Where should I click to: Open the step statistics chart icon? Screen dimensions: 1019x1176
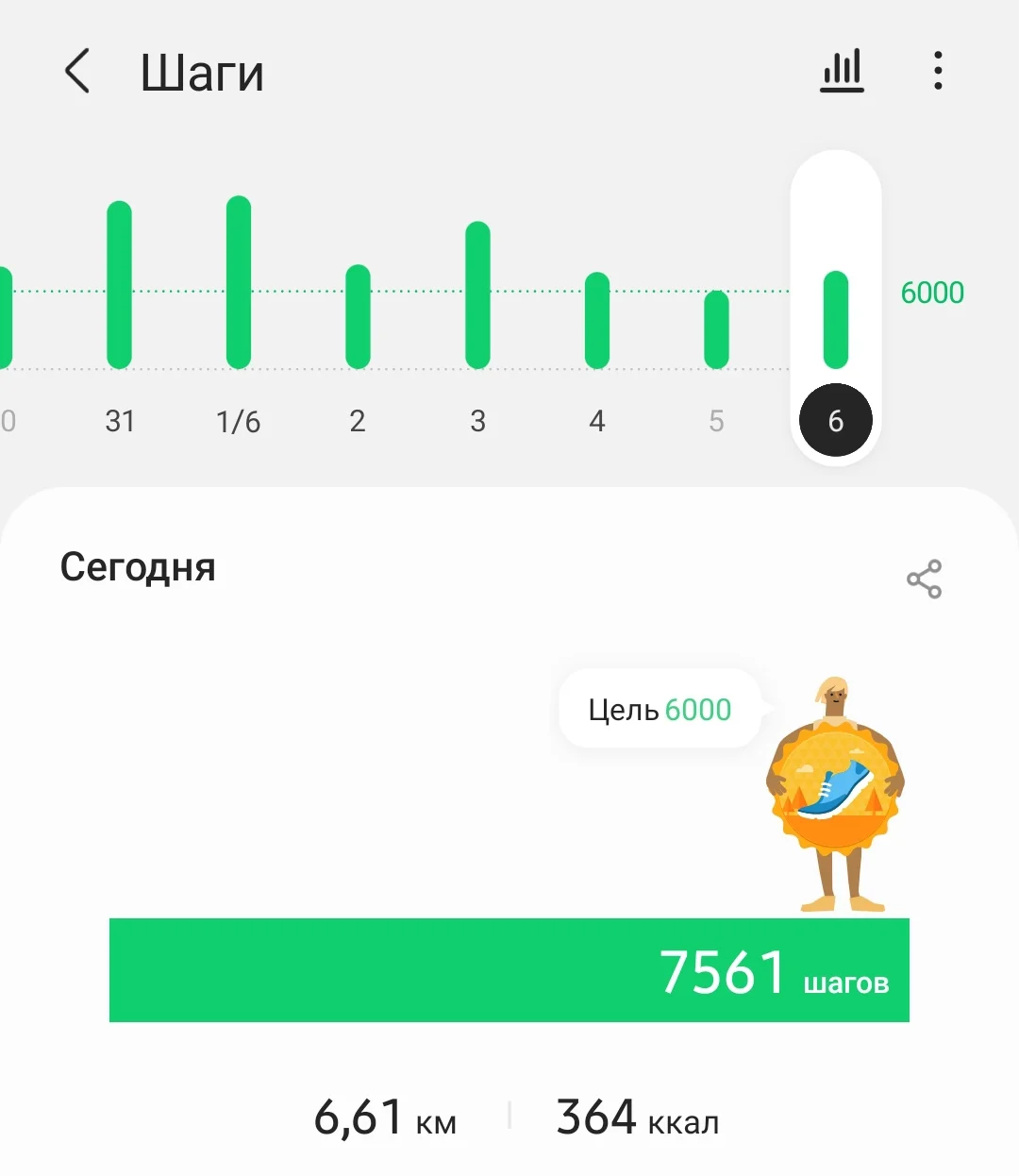(842, 71)
